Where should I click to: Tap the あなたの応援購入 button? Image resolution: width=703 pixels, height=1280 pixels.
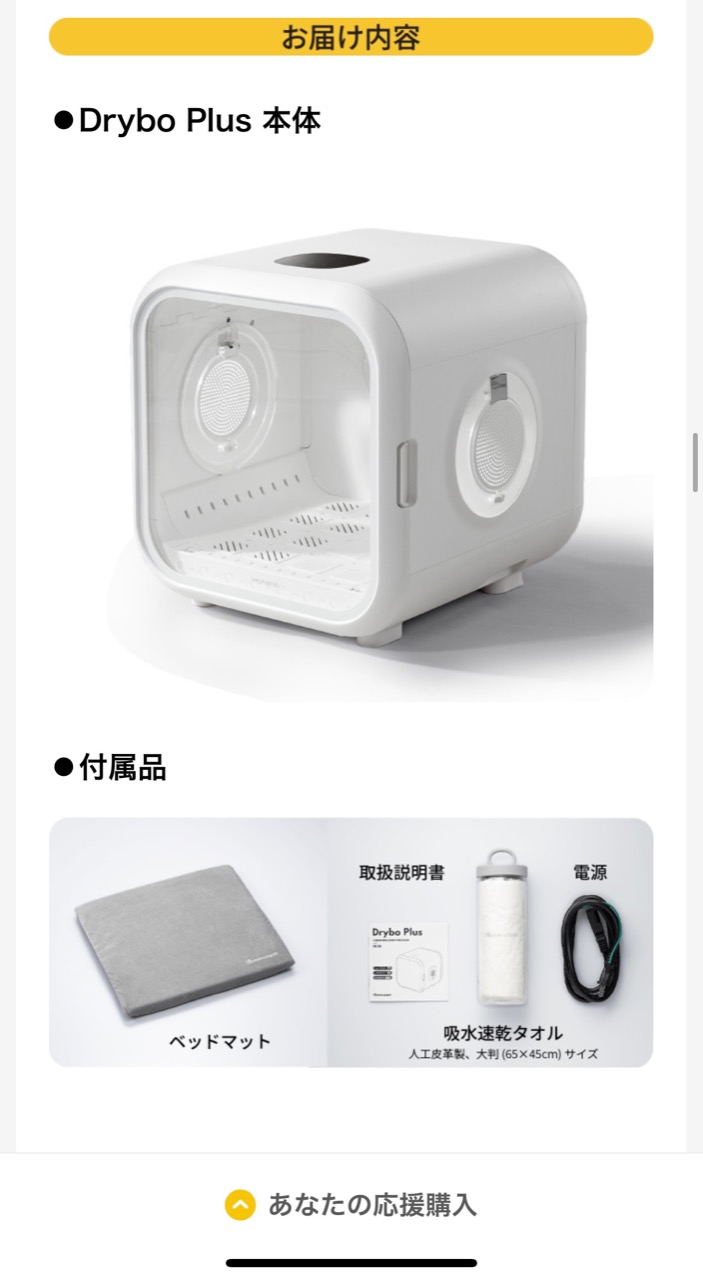click(x=351, y=1205)
